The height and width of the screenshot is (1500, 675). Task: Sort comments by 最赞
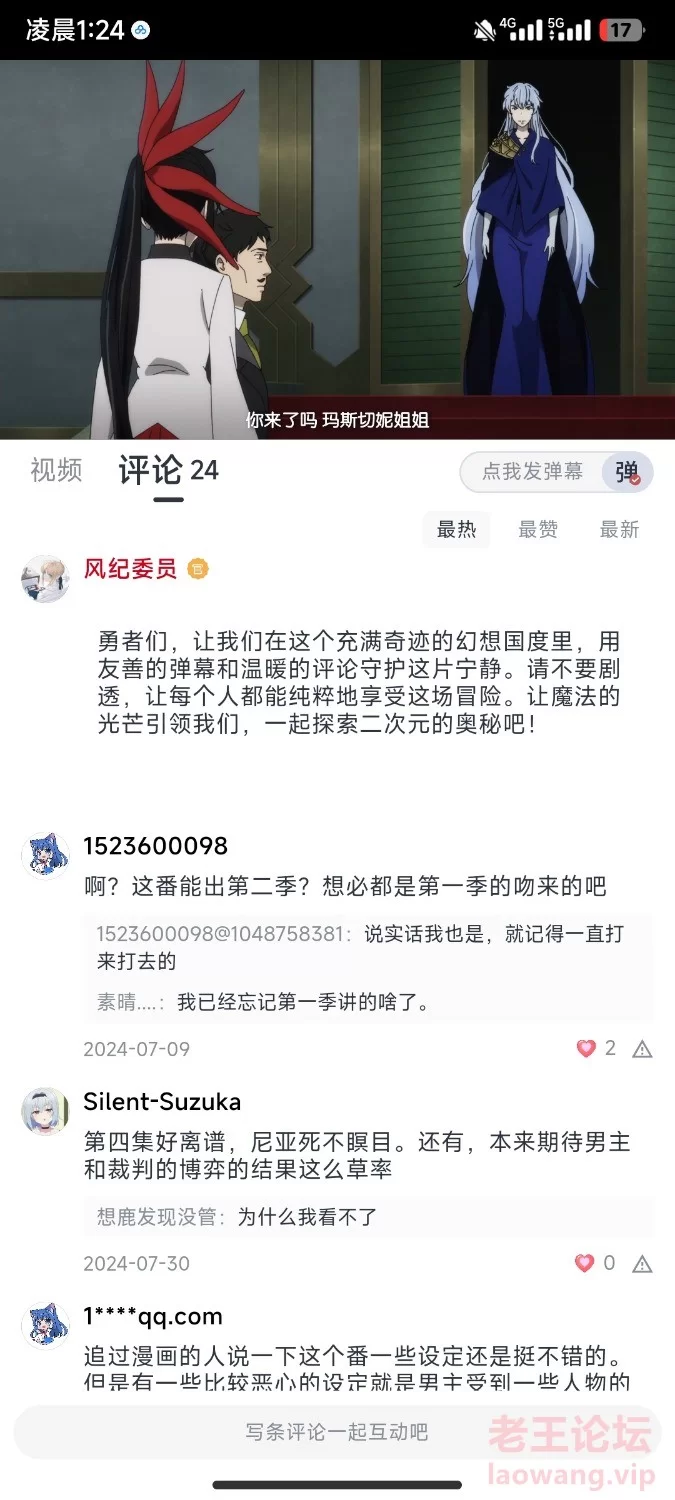(x=538, y=530)
